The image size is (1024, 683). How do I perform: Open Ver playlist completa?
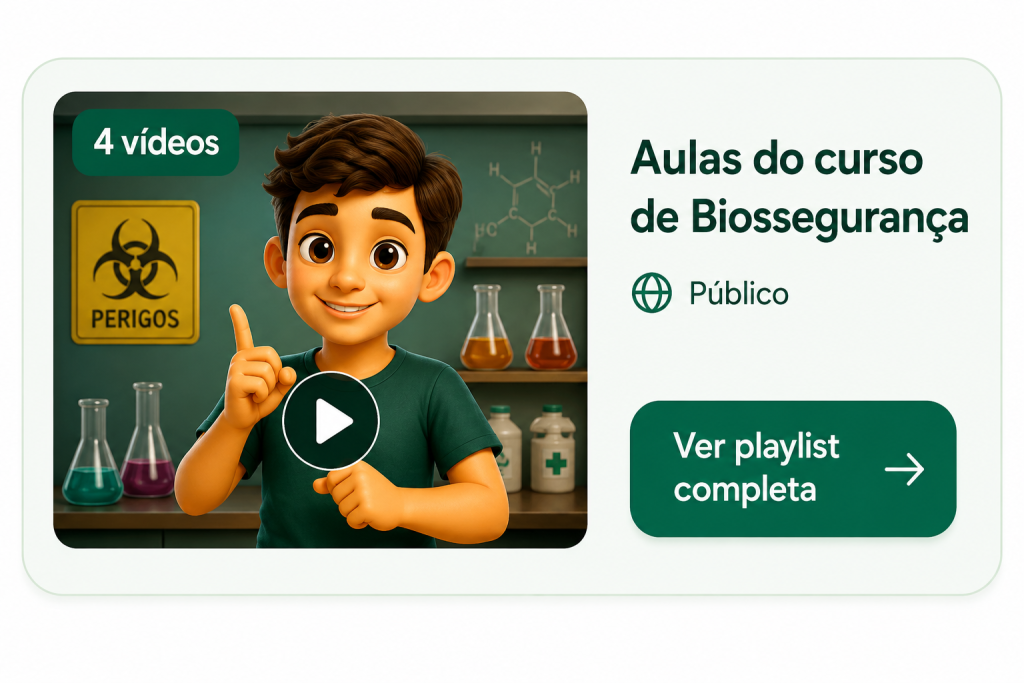(793, 468)
